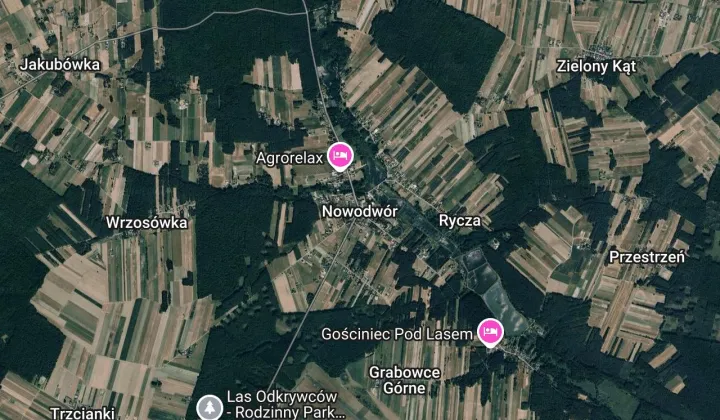Open the Agrorelax hotel pin
Image resolution: width=720 pixels, height=420 pixels.
[341, 156]
